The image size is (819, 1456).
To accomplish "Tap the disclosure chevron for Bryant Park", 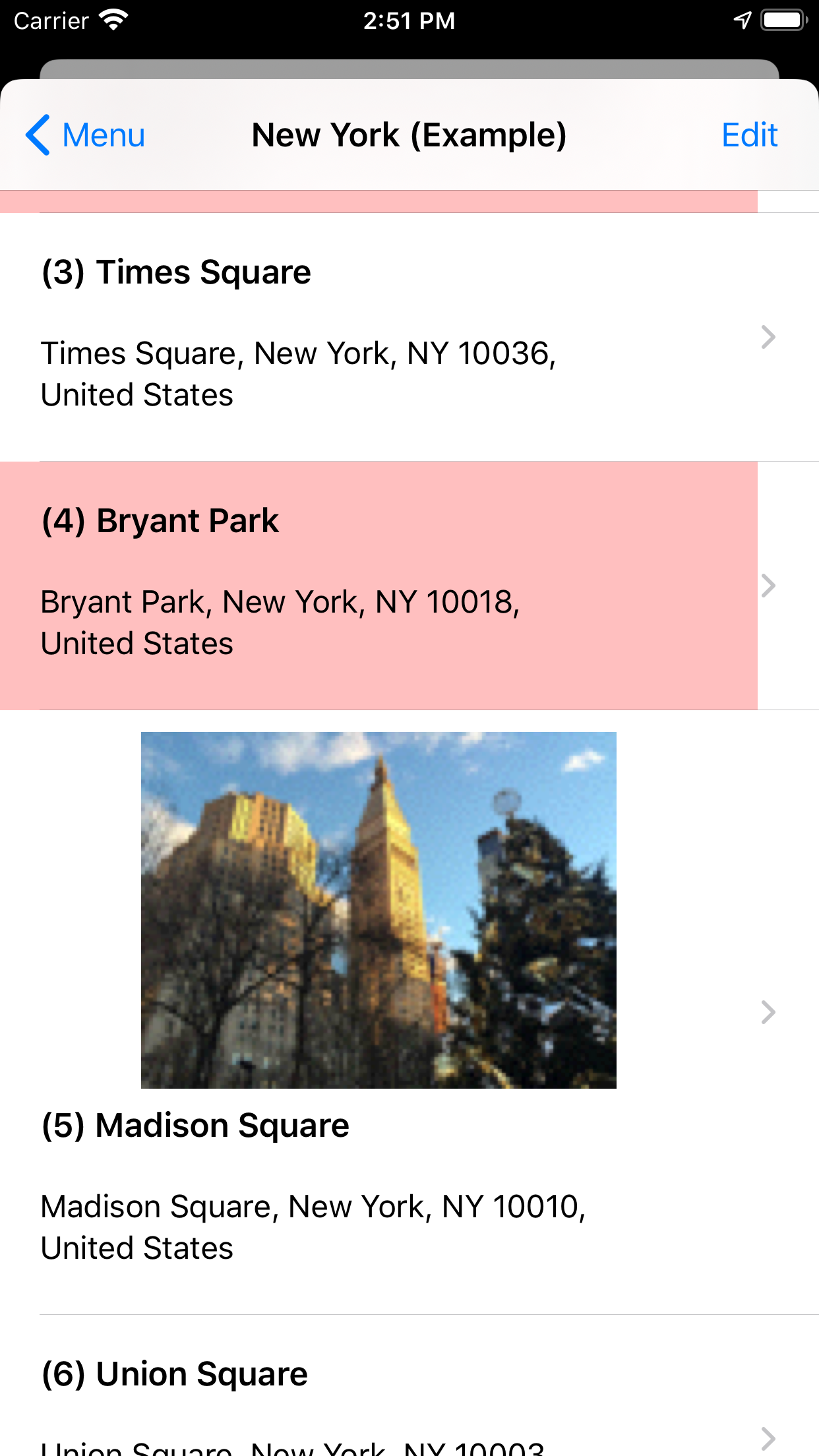I will coord(768,584).
